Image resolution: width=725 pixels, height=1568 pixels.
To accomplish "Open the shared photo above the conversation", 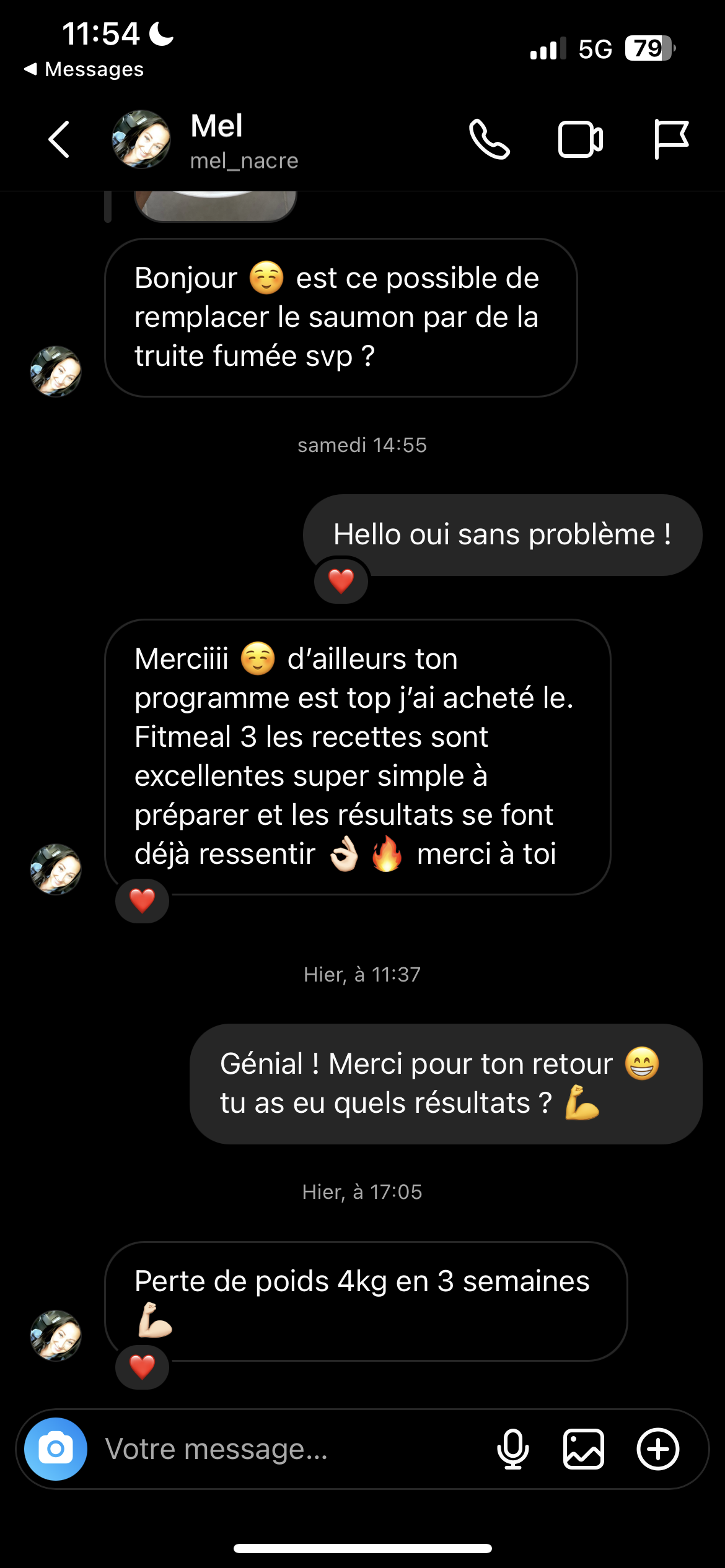I will tap(215, 206).
